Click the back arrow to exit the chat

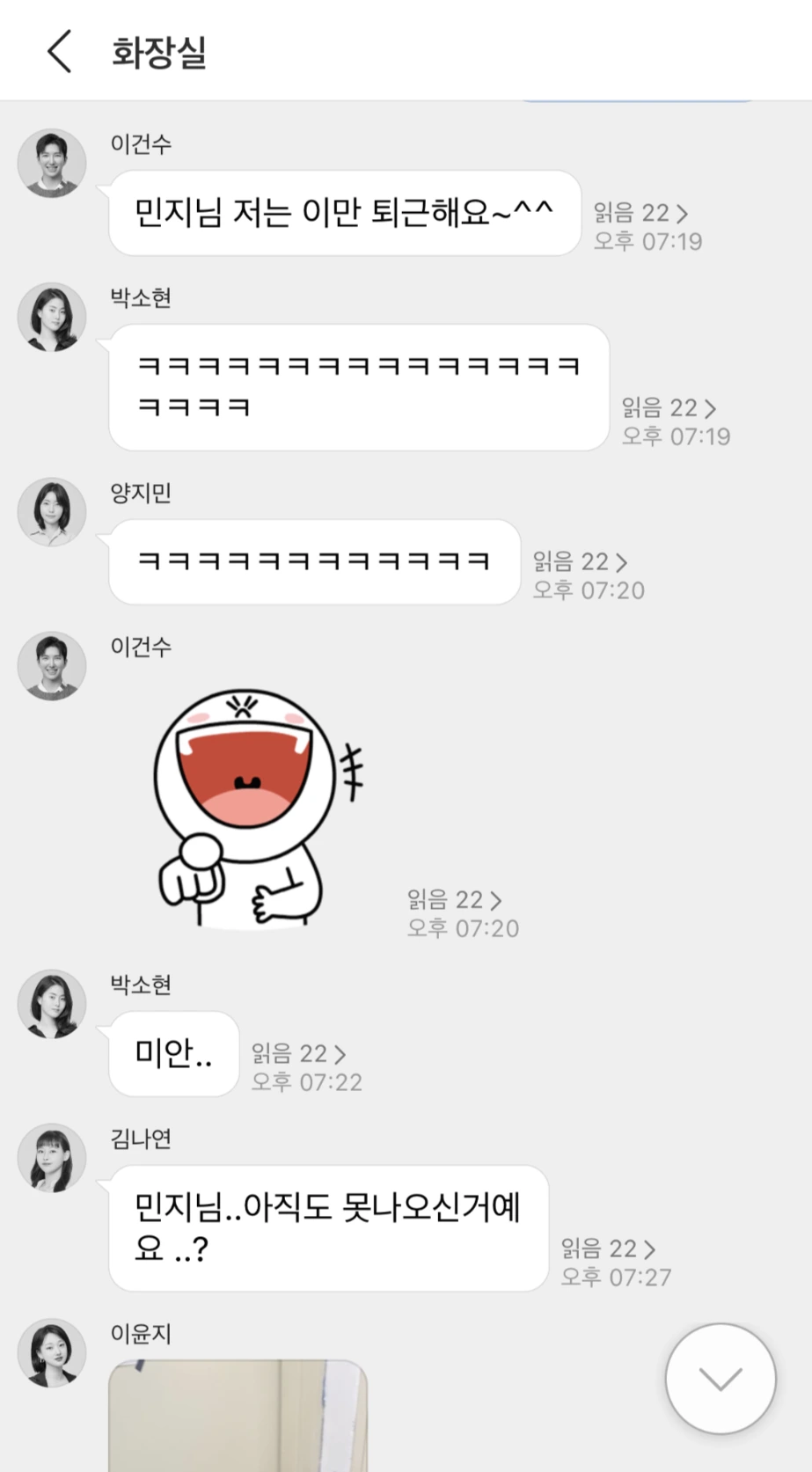pyautogui.click(x=58, y=51)
